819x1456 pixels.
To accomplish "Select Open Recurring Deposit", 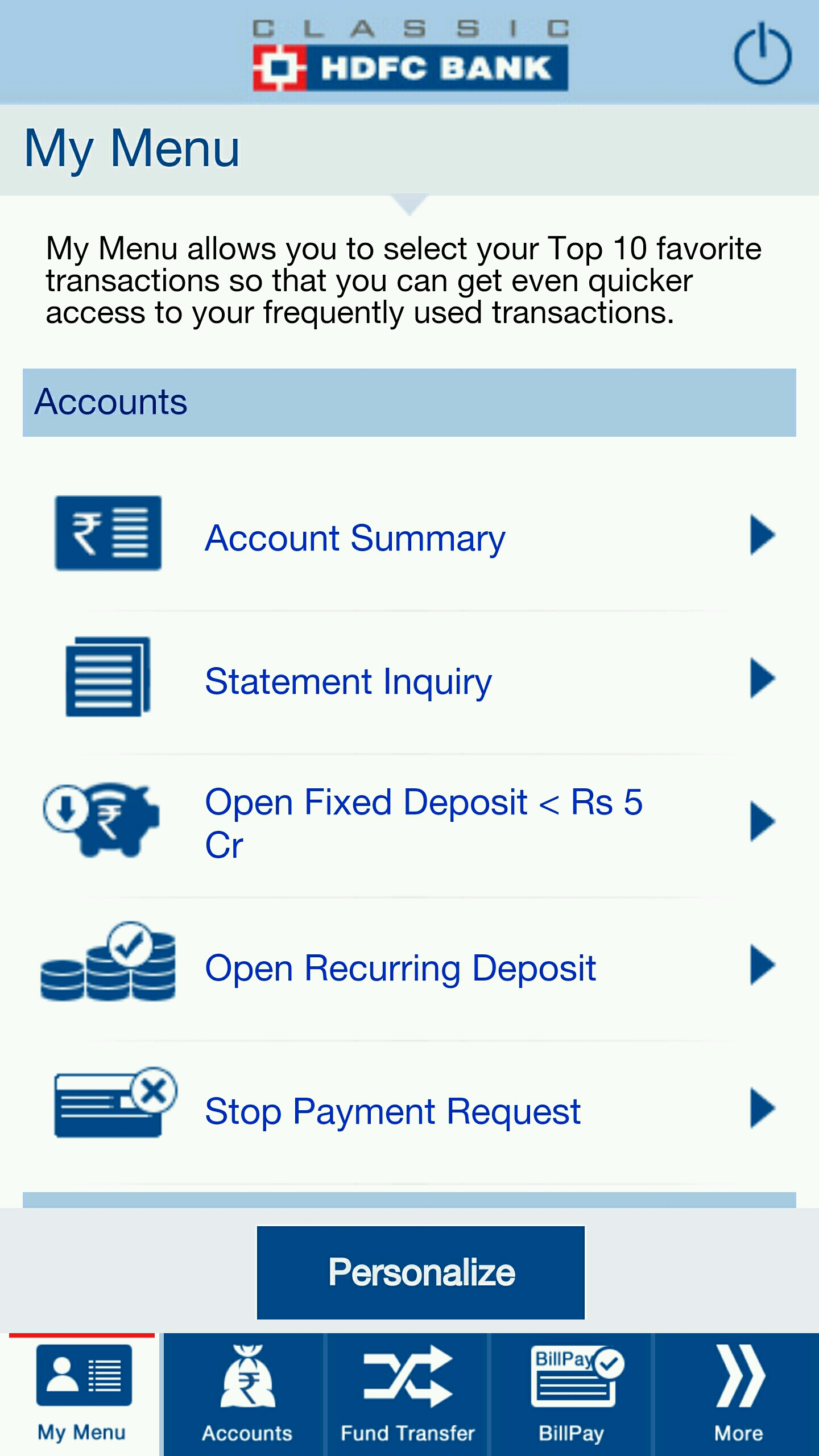I will tap(409, 967).
